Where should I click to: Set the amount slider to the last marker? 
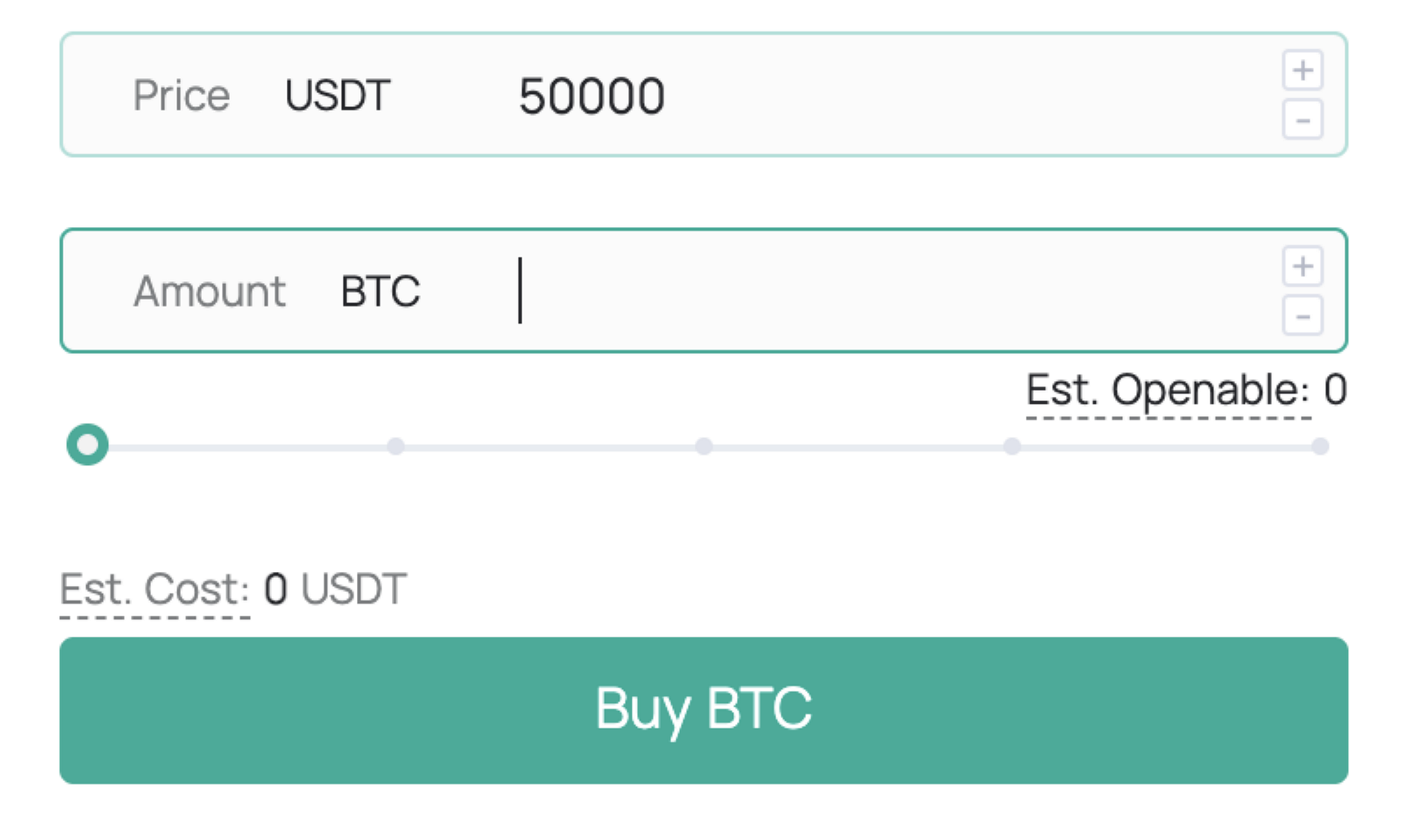[x=1319, y=446]
